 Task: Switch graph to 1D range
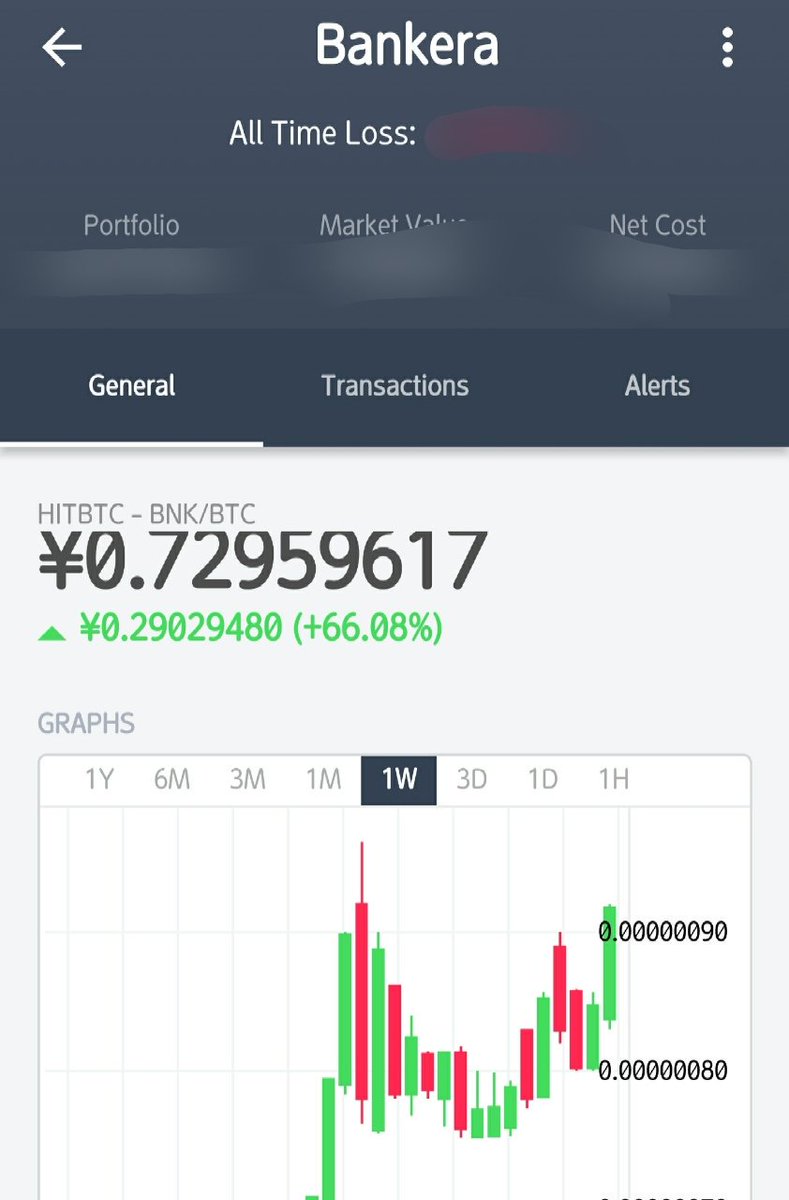tap(542, 779)
